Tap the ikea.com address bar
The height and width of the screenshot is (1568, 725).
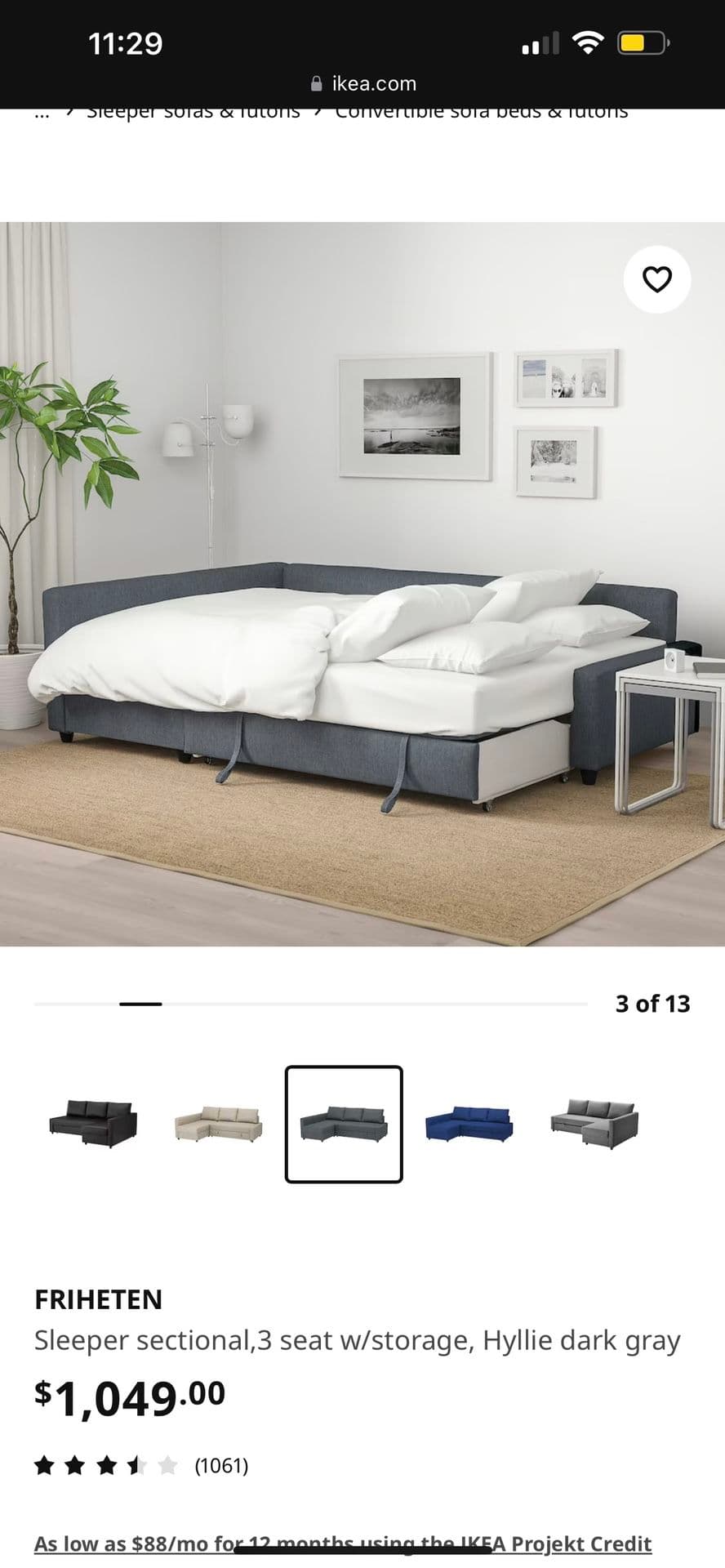point(363,83)
